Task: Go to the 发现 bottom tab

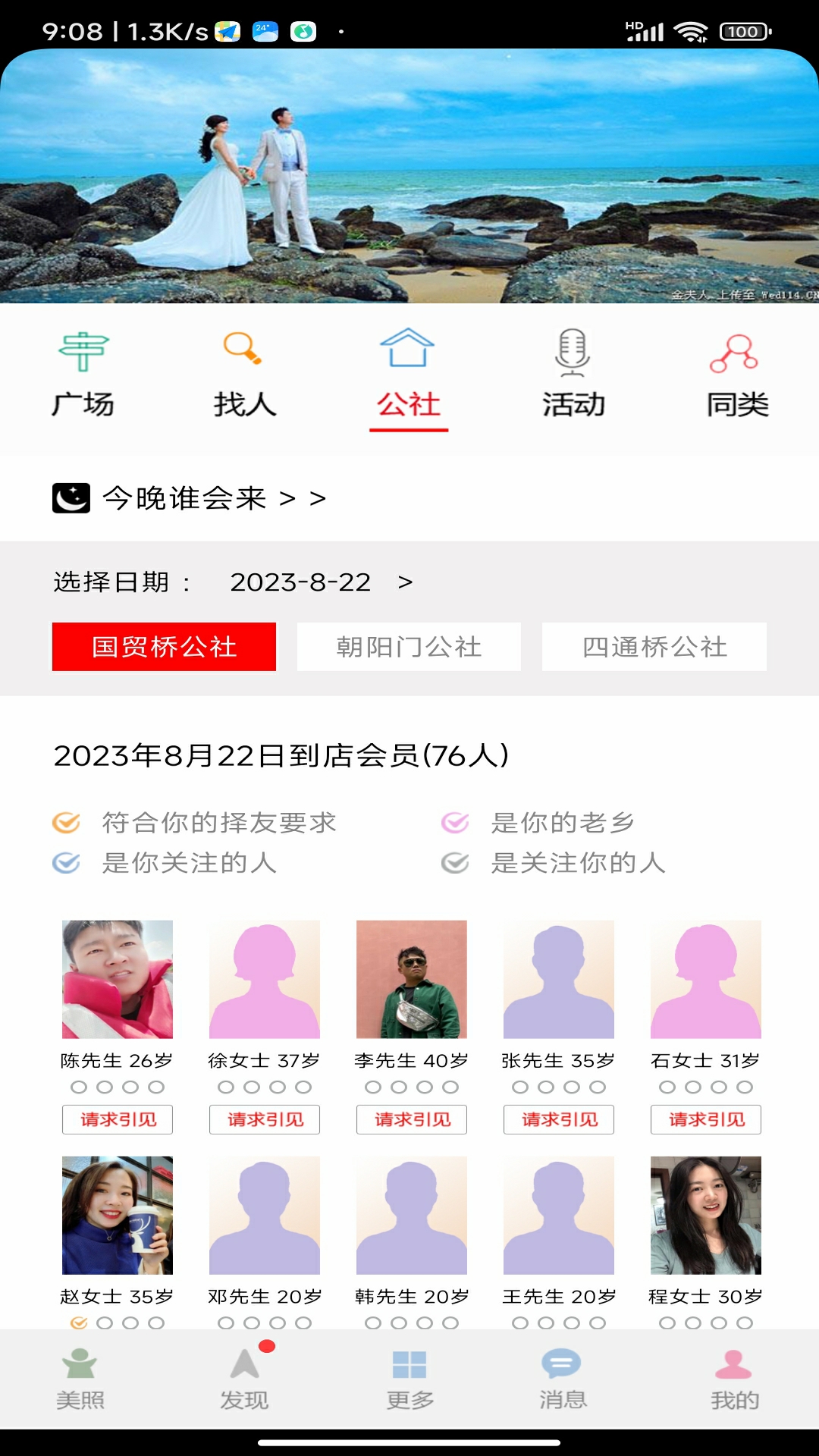Action: 244,1379
